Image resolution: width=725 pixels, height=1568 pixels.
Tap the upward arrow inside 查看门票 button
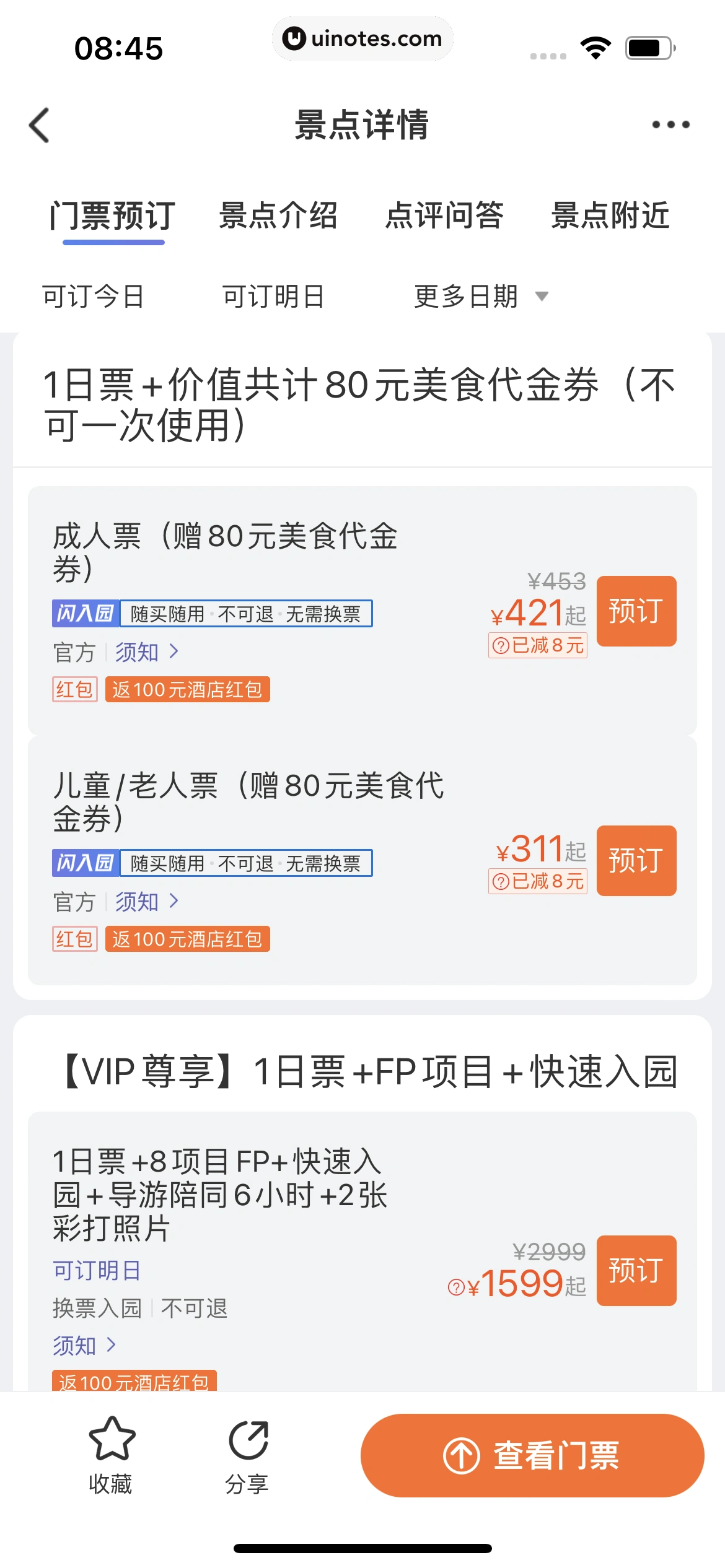[462, 1456]
